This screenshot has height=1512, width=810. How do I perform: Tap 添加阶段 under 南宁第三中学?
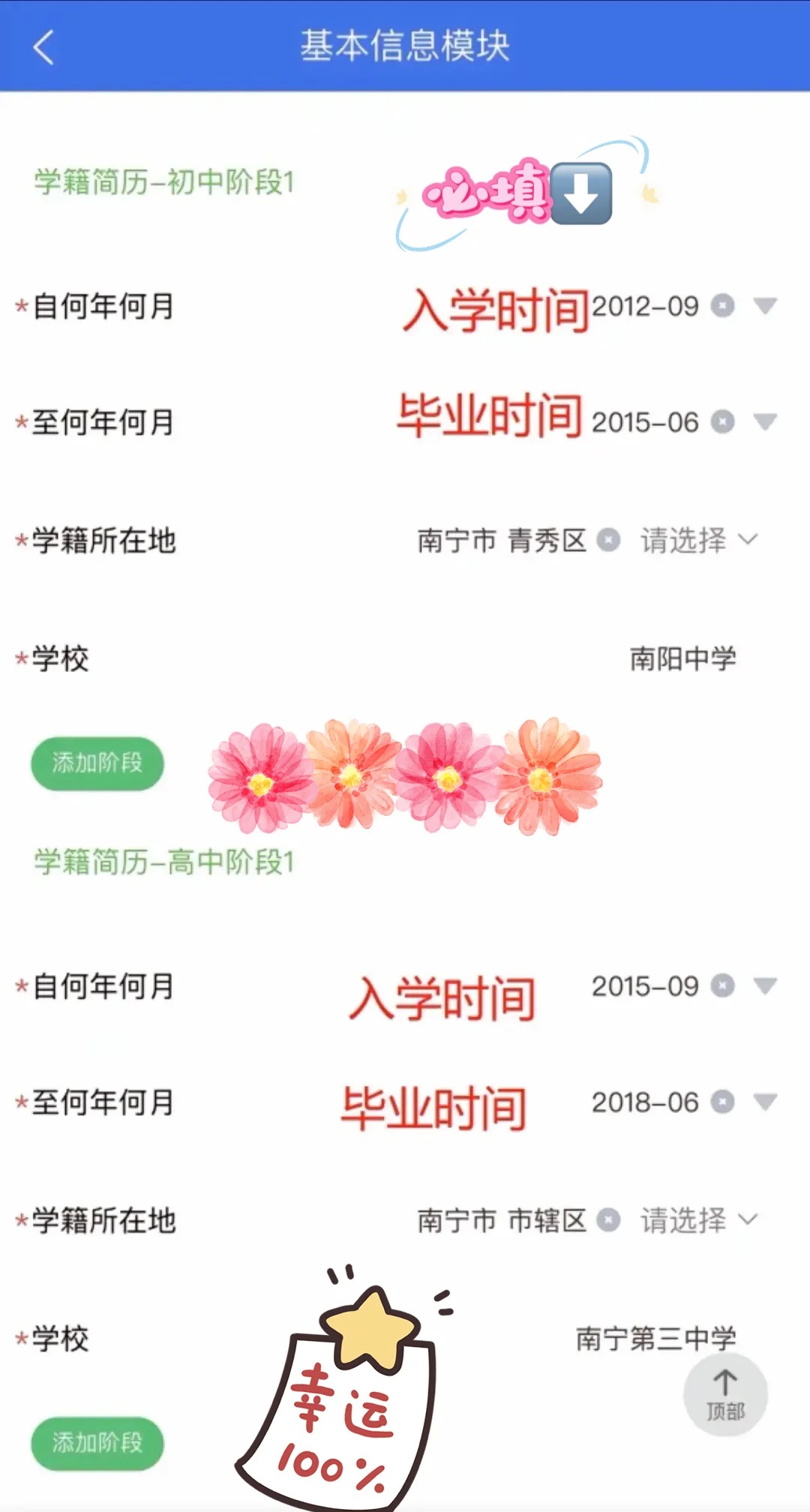tap(97, 1443)
